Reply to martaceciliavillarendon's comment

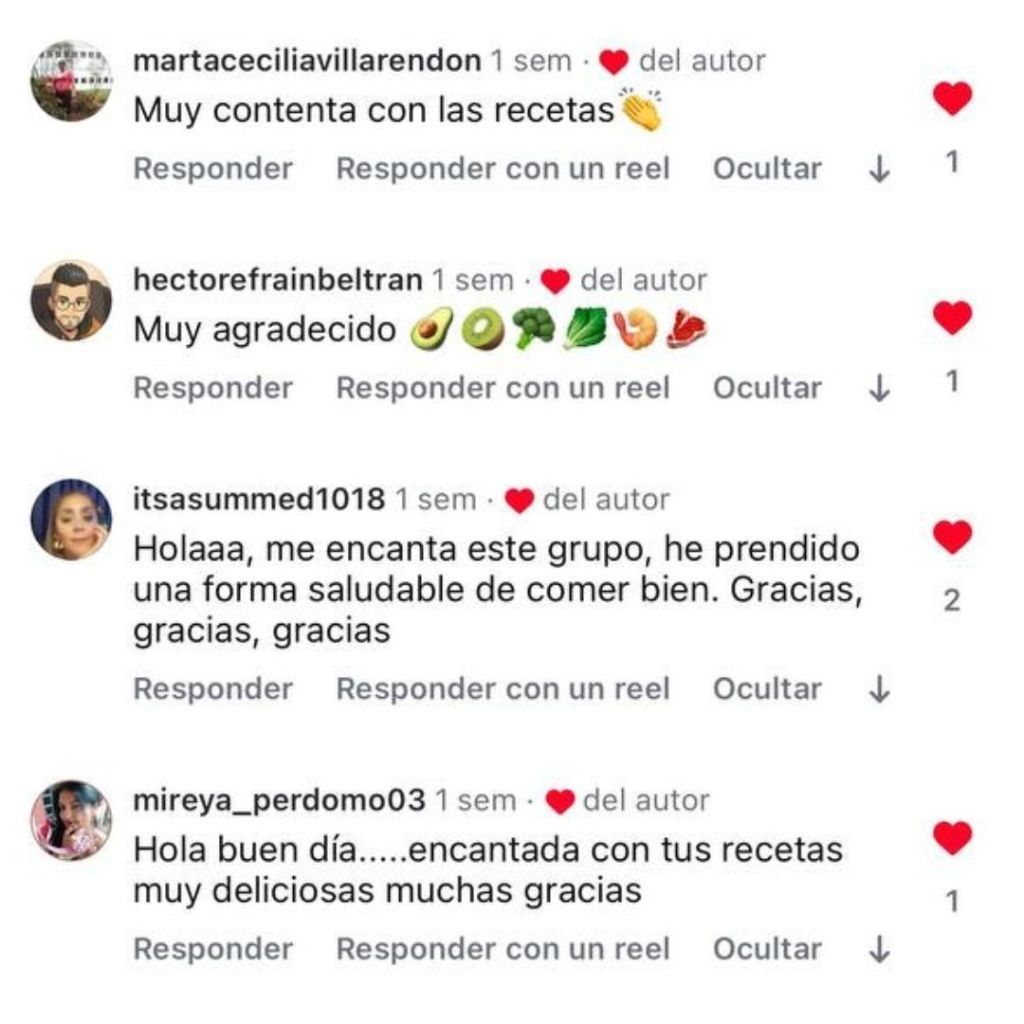(213, 169)
